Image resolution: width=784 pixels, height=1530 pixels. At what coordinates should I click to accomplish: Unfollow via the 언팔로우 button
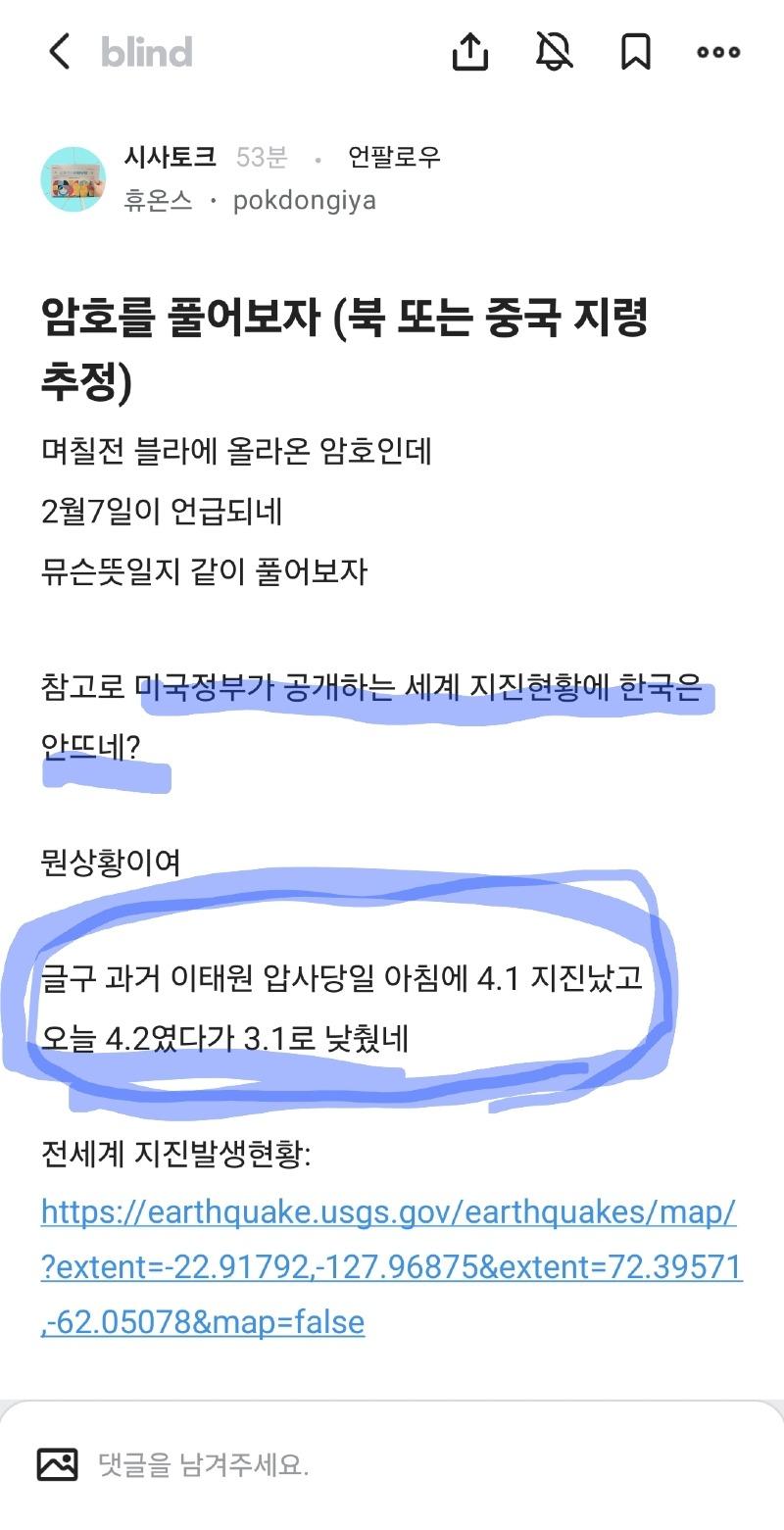pos(394,157)
